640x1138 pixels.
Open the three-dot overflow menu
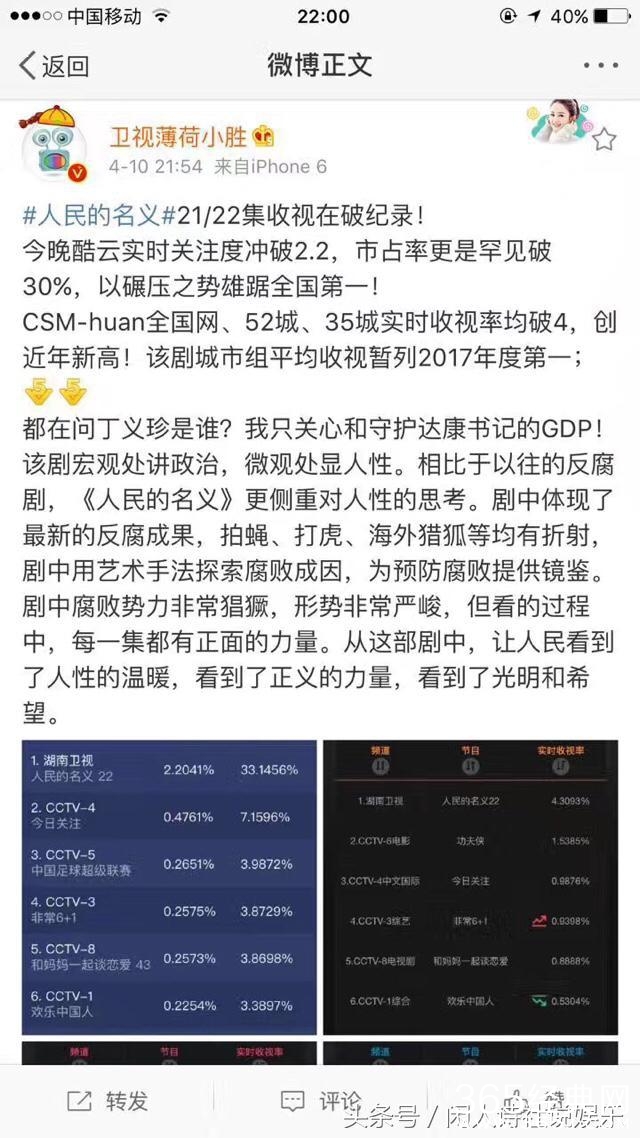pyautogui.click(x=600, y=66)
